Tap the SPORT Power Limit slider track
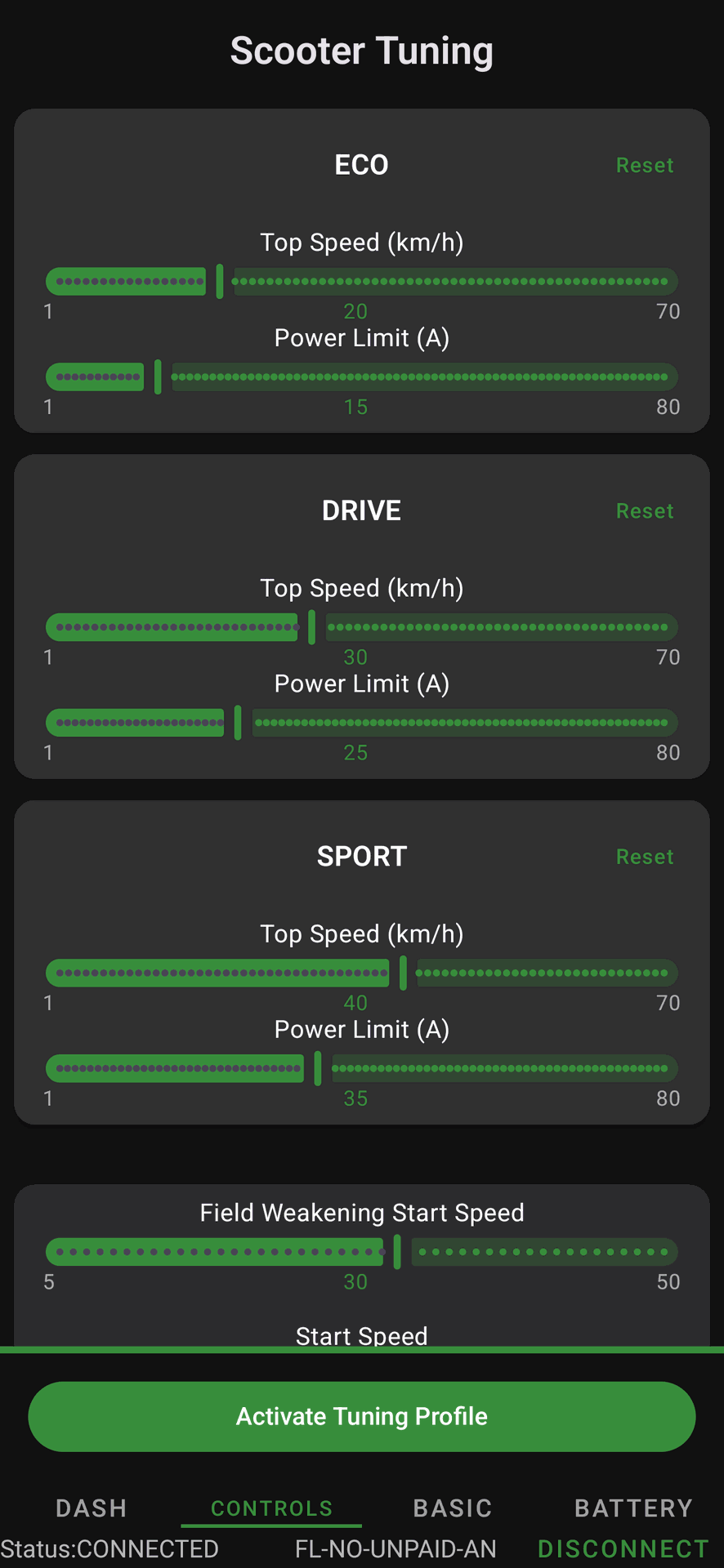The width and height of the screenshot is (724, 1568). tap(362, 1068)
